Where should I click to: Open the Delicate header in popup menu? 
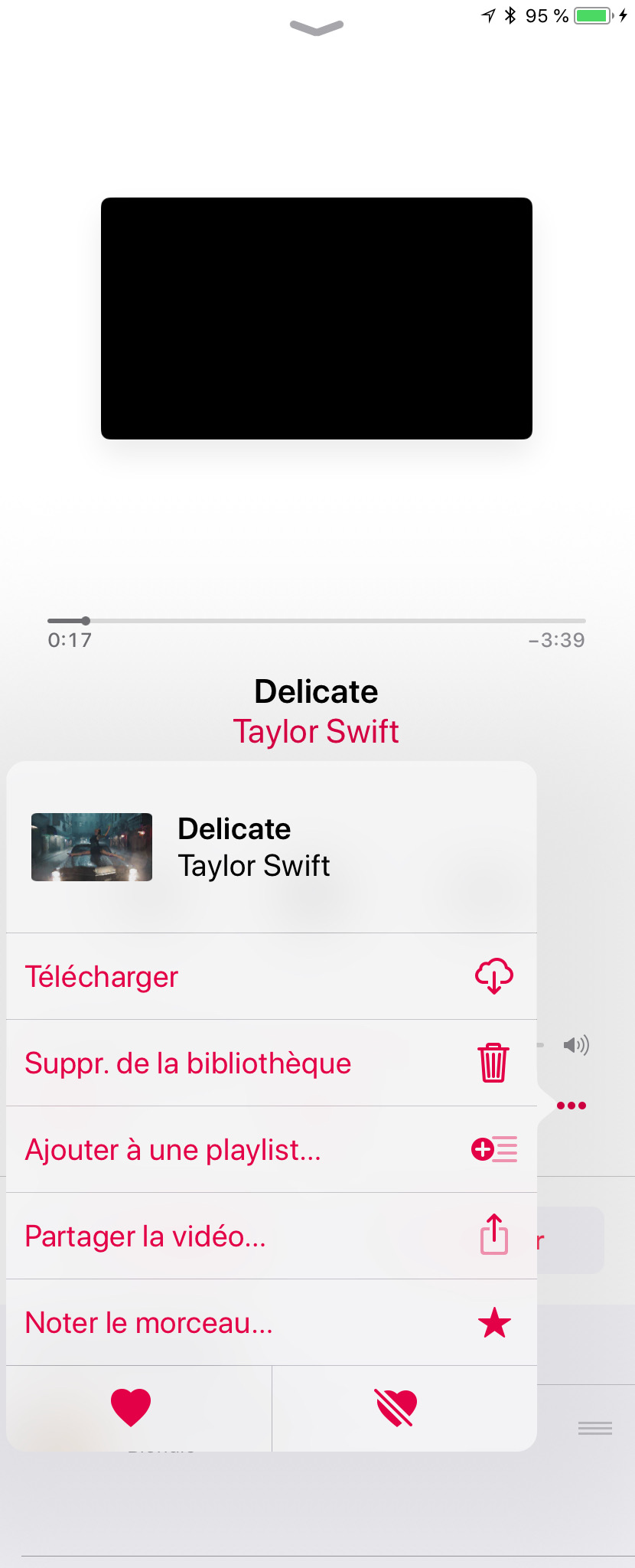tap(271, 848)
